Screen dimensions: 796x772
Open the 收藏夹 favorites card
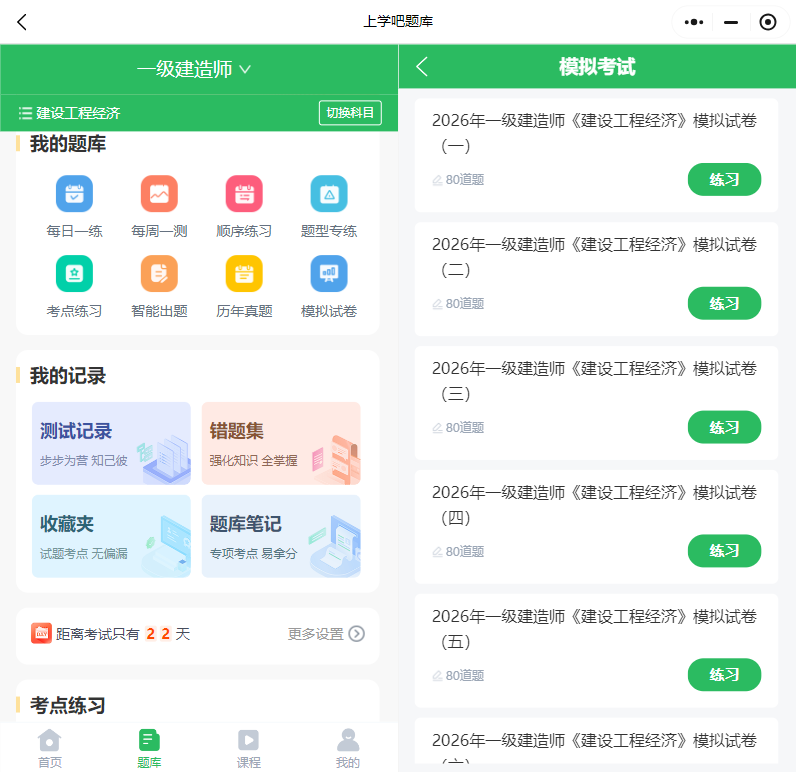point(111,536)
